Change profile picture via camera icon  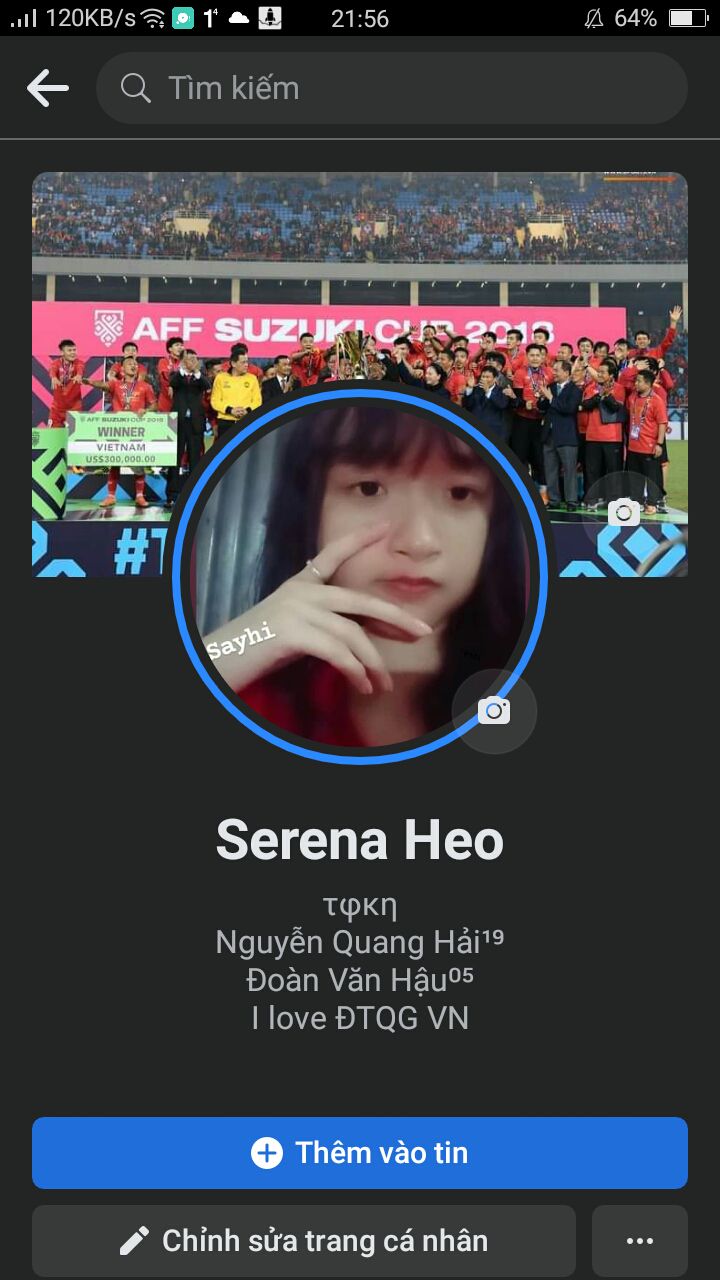494,711
